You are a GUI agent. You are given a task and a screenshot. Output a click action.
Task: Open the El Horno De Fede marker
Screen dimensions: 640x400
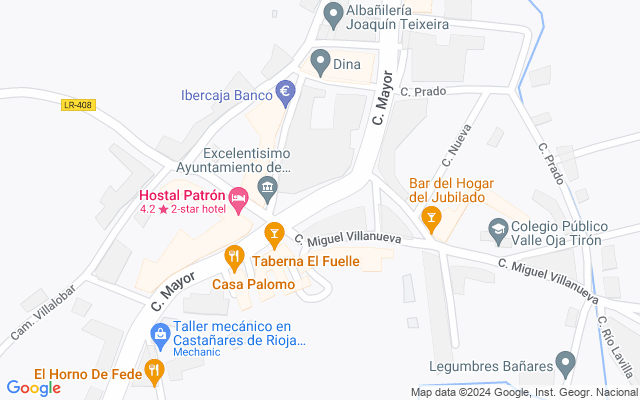pyautogui.click(x=154, y=371)
